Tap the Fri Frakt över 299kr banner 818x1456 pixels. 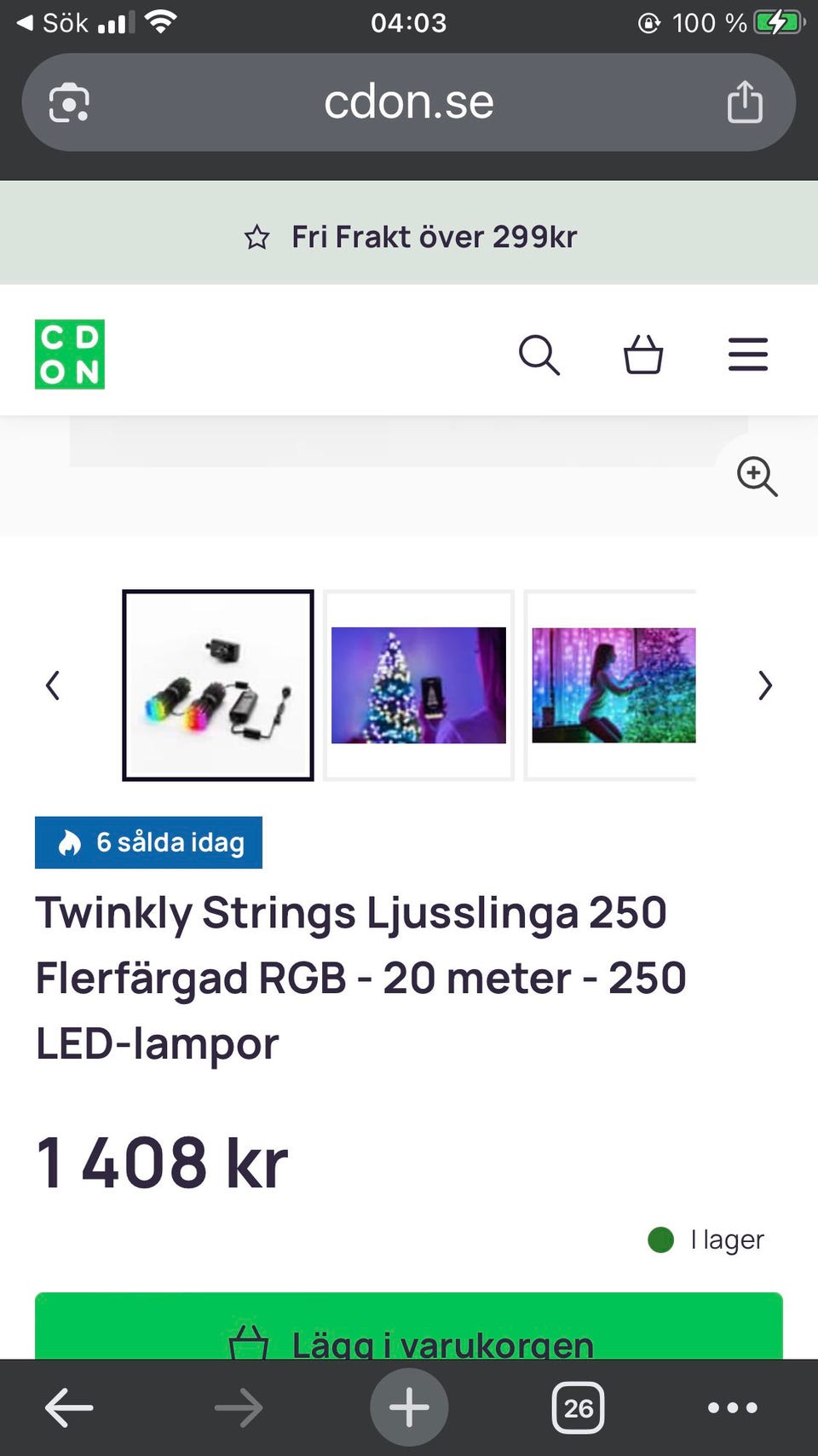[409, 236]
